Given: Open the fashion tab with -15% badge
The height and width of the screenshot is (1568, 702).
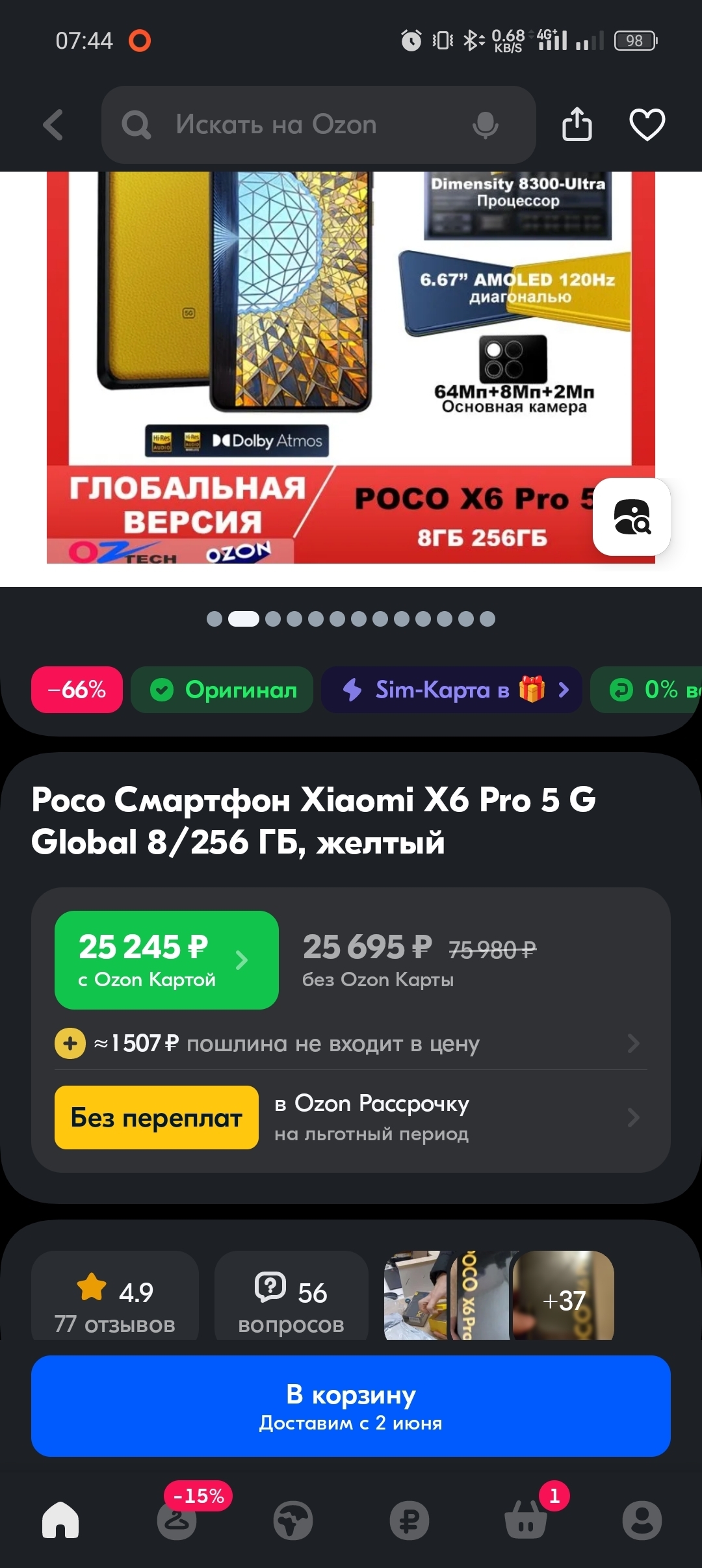Looking at the screenshot, I should tap(177, 1520).
